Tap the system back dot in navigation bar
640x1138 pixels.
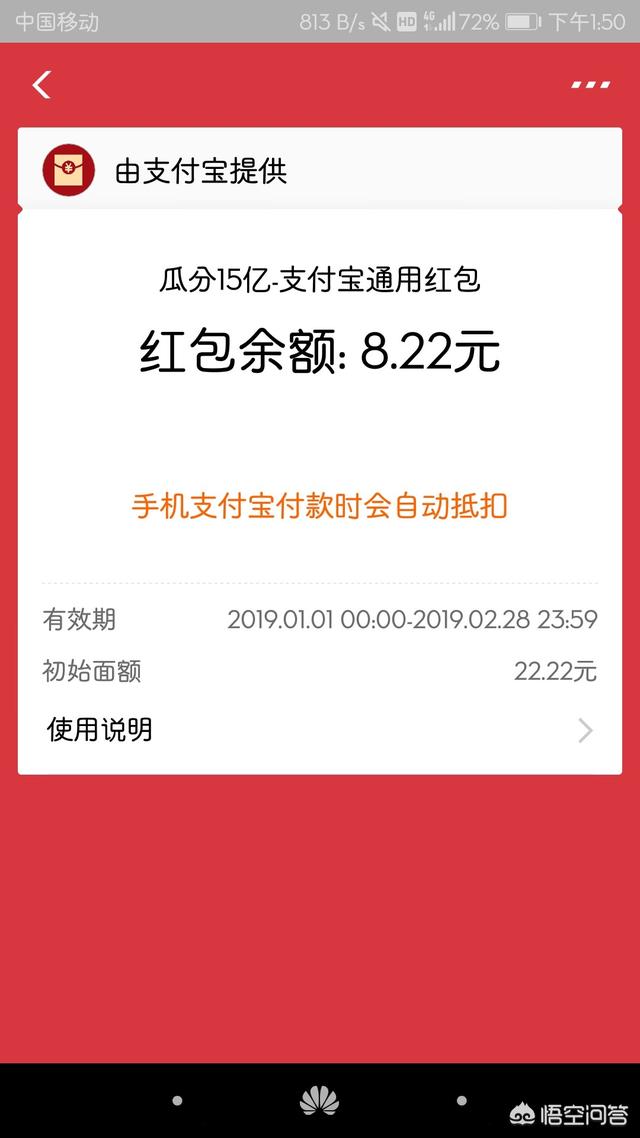click(177, 1102)
